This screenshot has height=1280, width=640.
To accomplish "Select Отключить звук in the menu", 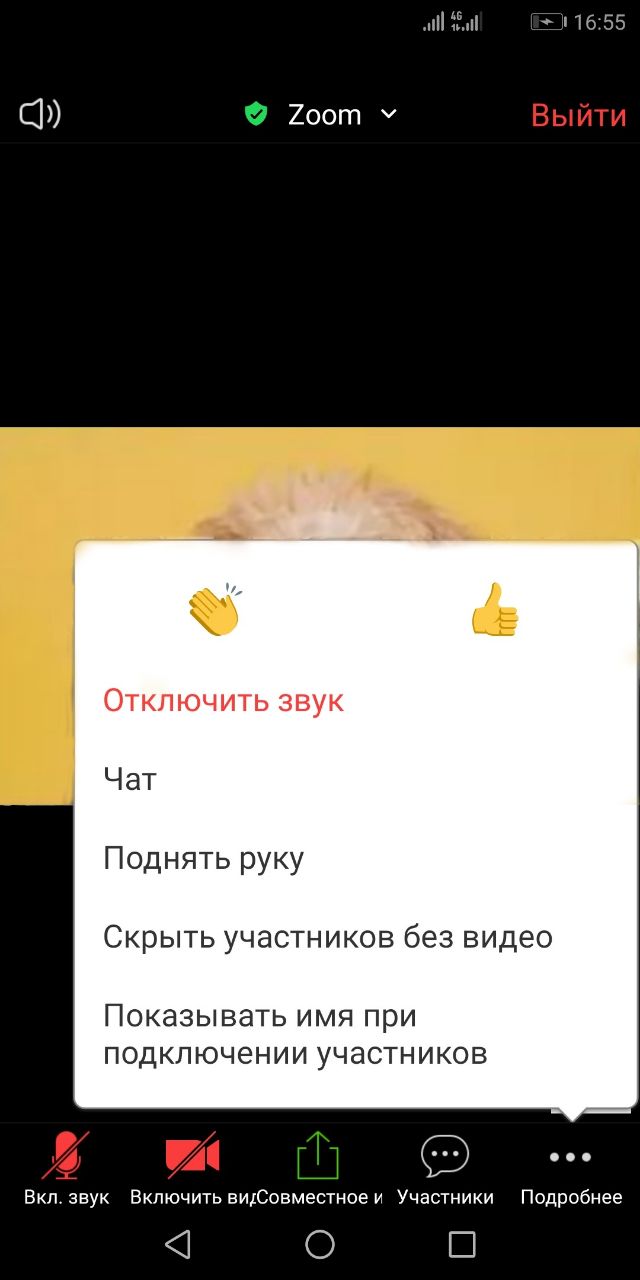I will pyautogui.click(x=355, y=700).
